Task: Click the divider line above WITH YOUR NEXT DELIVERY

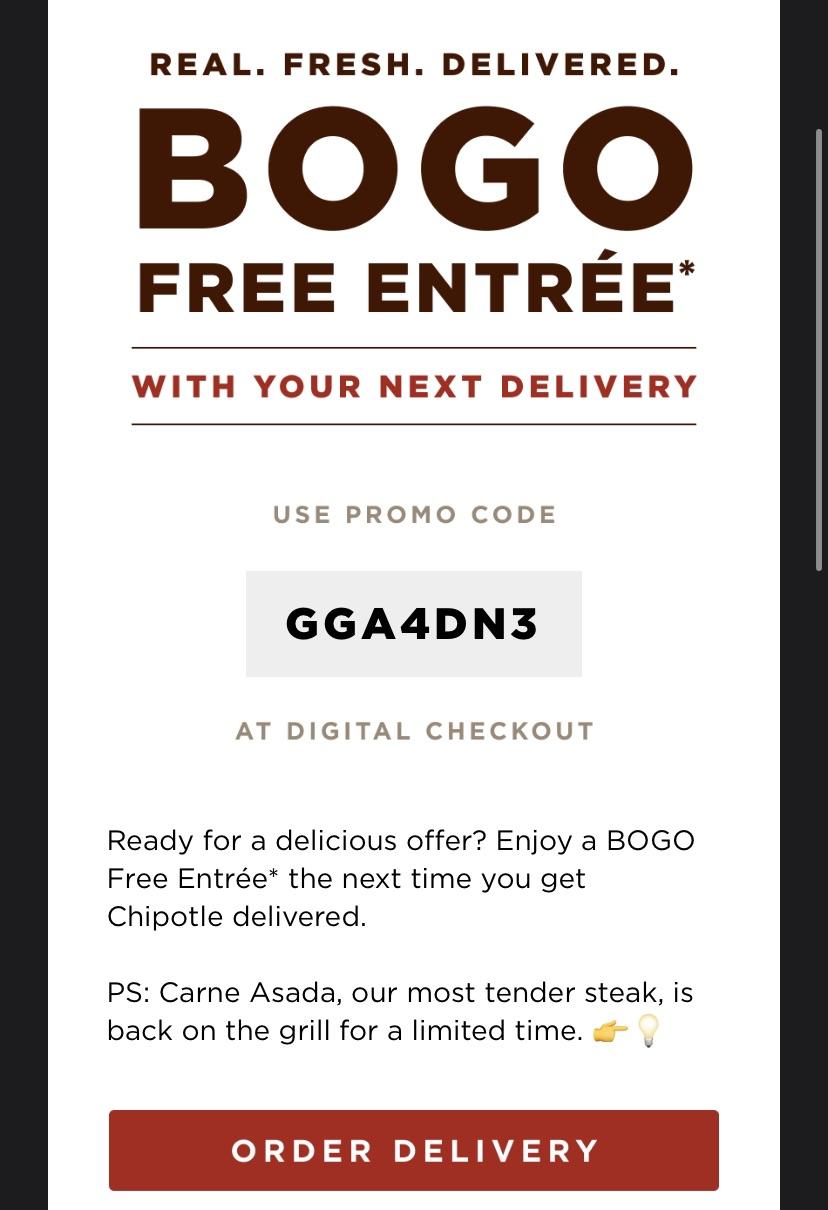Action: click(414, 349)
